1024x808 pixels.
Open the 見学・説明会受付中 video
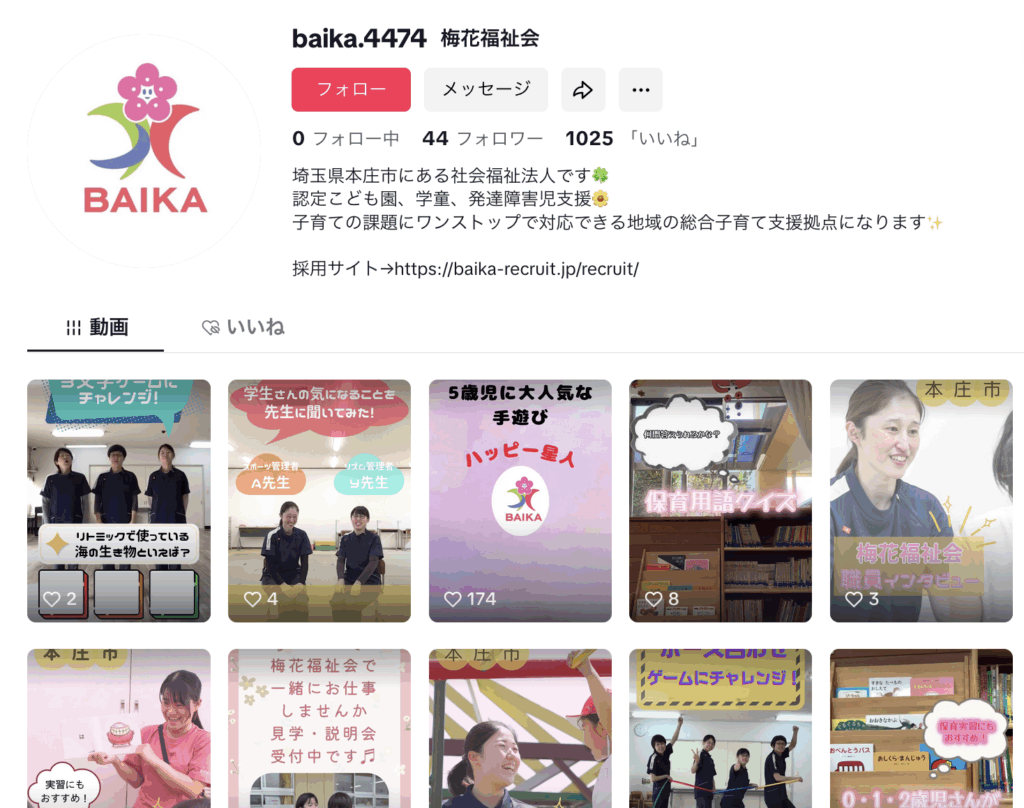click(x=319, y=728)
